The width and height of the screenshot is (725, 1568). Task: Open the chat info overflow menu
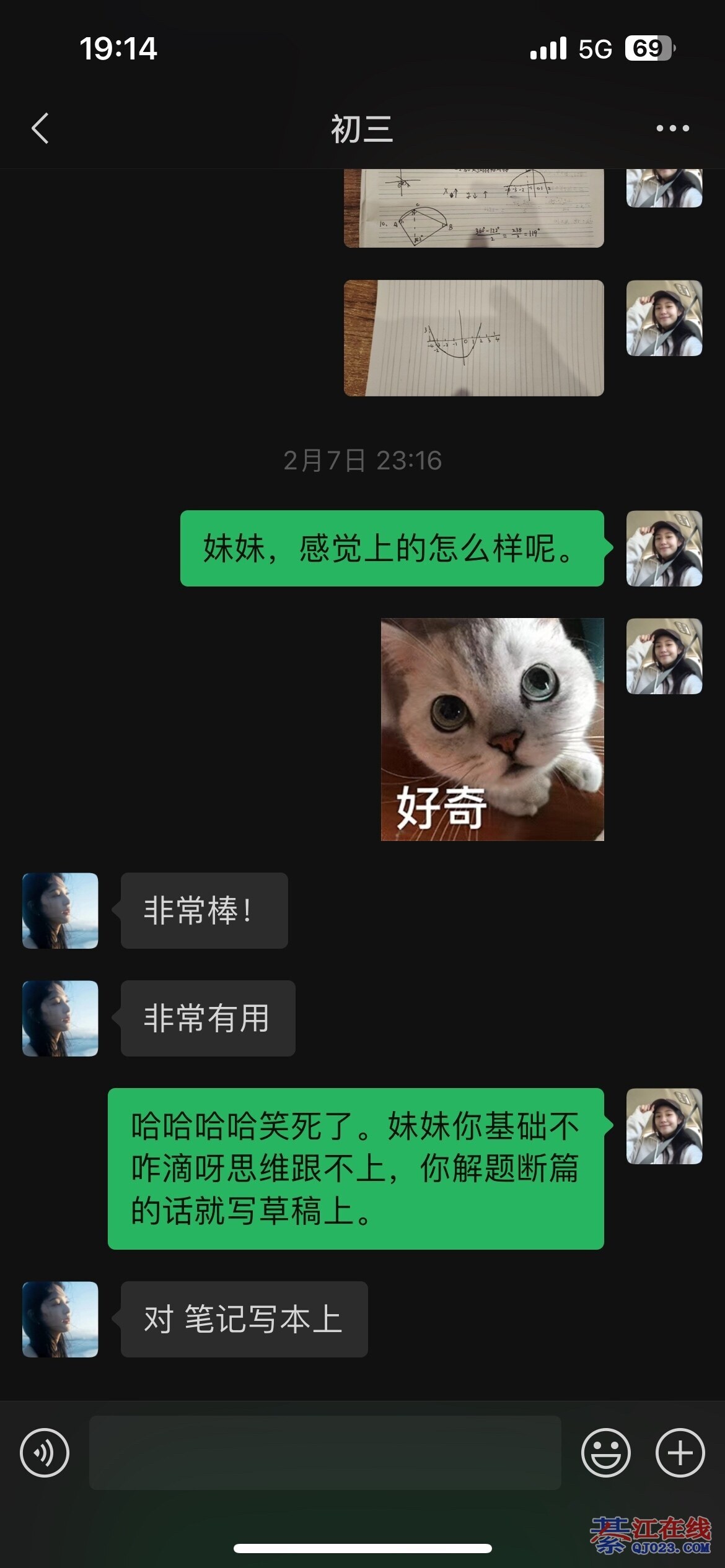tap(672, 128)
